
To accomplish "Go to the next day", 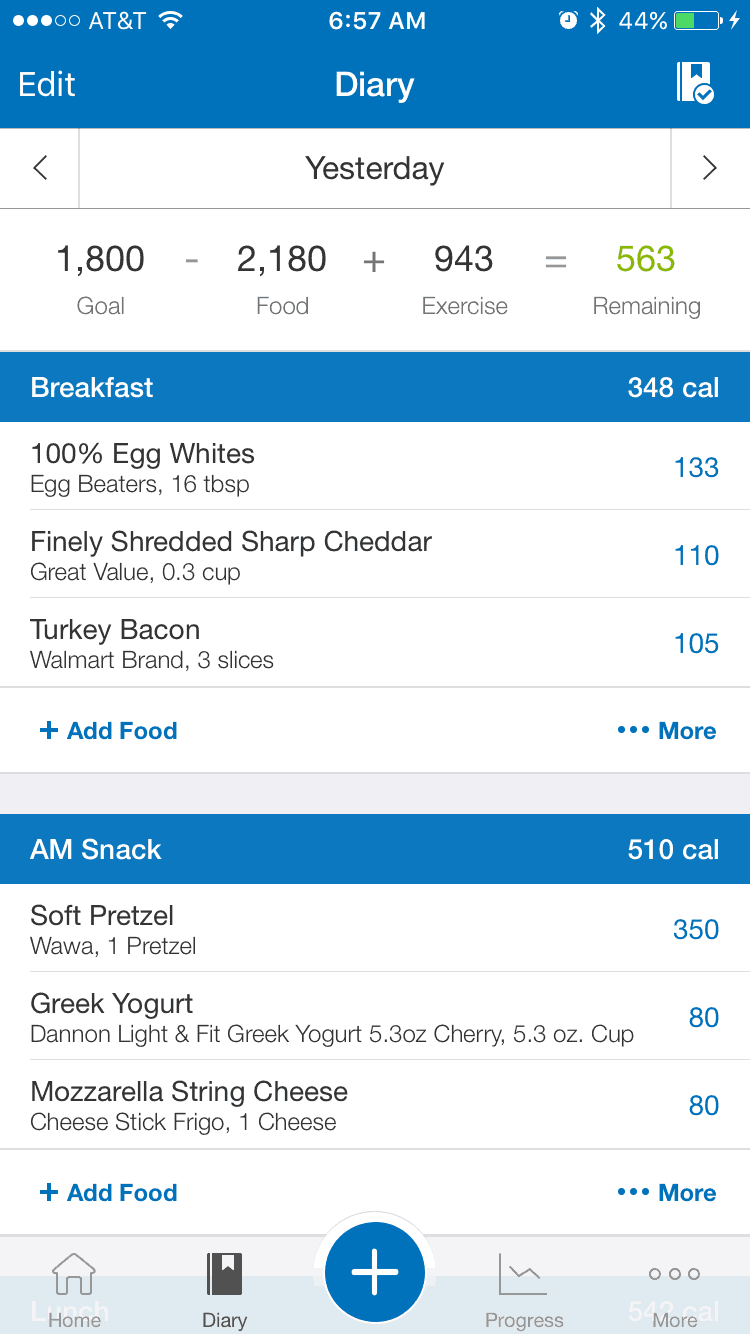I will [x=710, y=168].
